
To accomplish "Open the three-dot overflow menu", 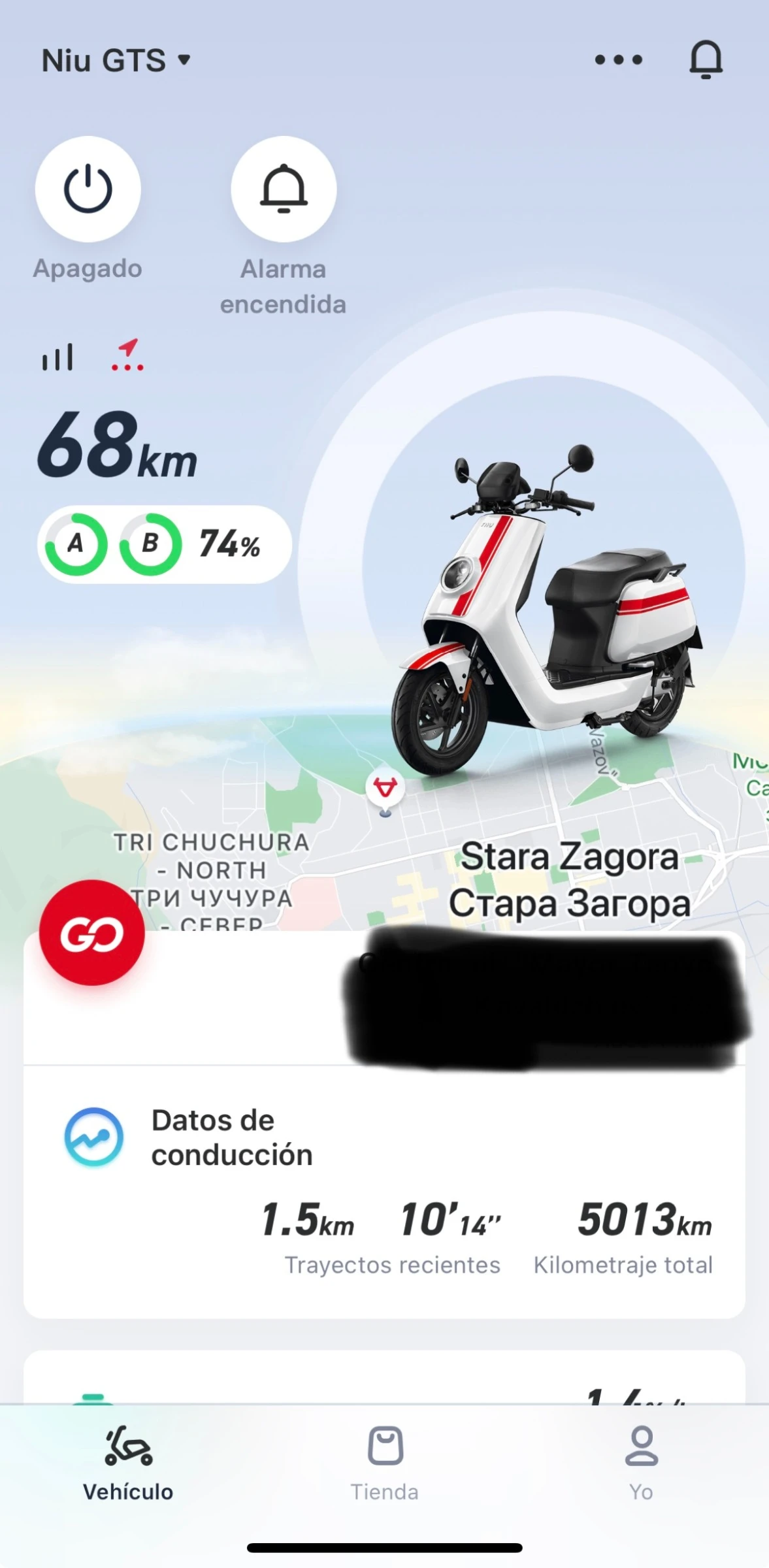I will tap(618, 60).
